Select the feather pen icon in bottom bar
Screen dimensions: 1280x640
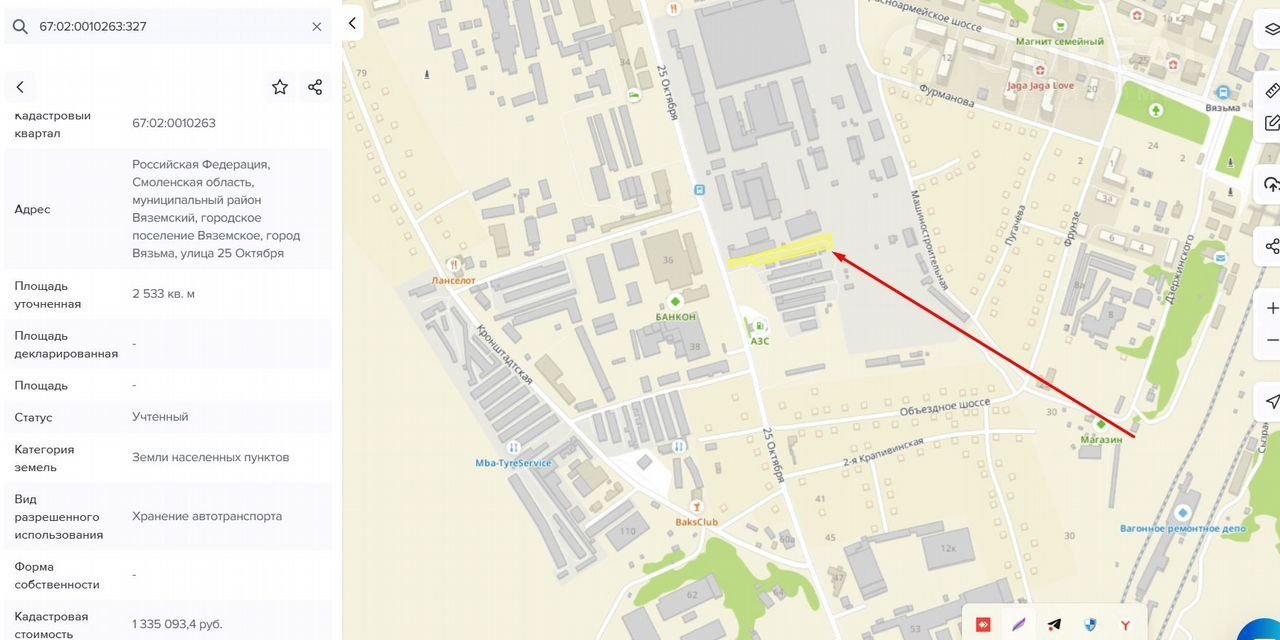pyautogui.click(x=1018, y=625)
